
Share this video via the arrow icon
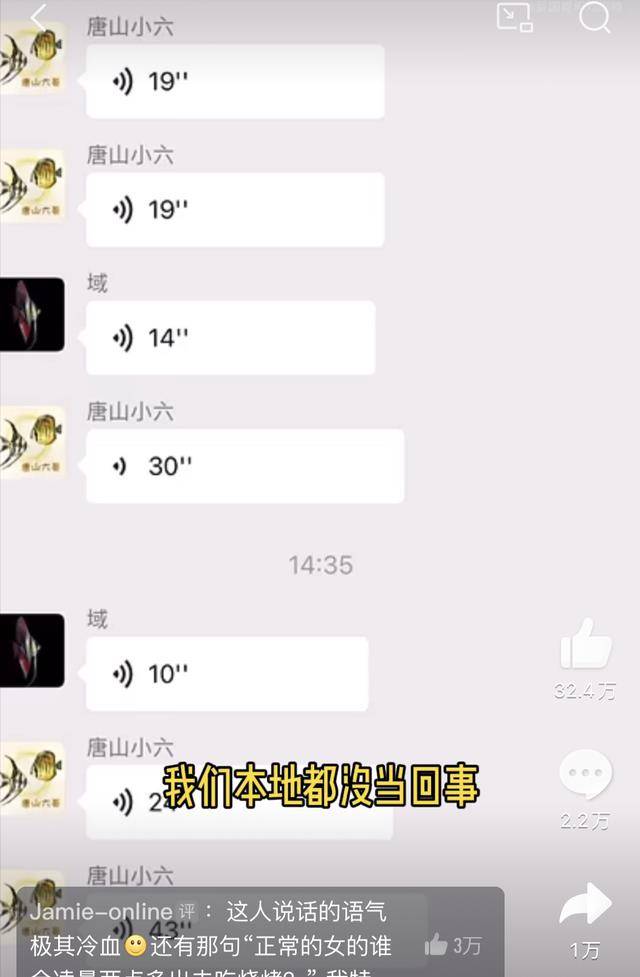pyautogui.click(x=585, y=906)
